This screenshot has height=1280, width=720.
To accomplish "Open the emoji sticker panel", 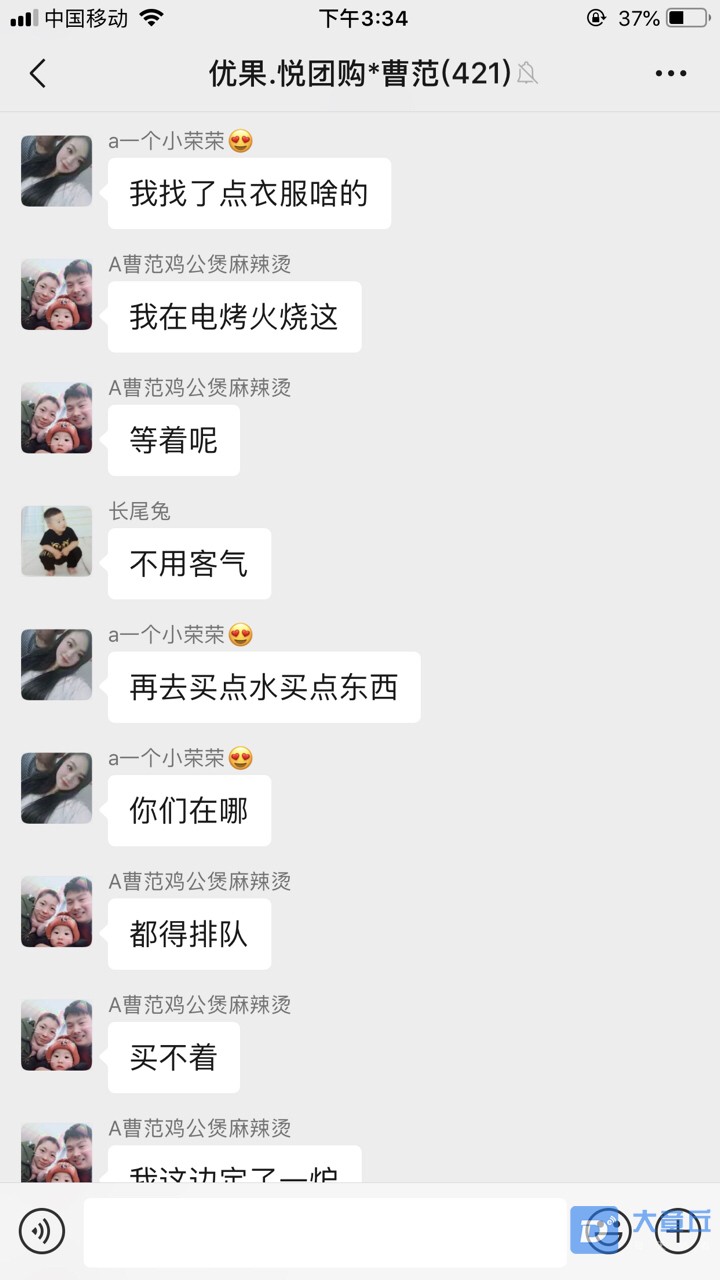I will click(608, 1231).
